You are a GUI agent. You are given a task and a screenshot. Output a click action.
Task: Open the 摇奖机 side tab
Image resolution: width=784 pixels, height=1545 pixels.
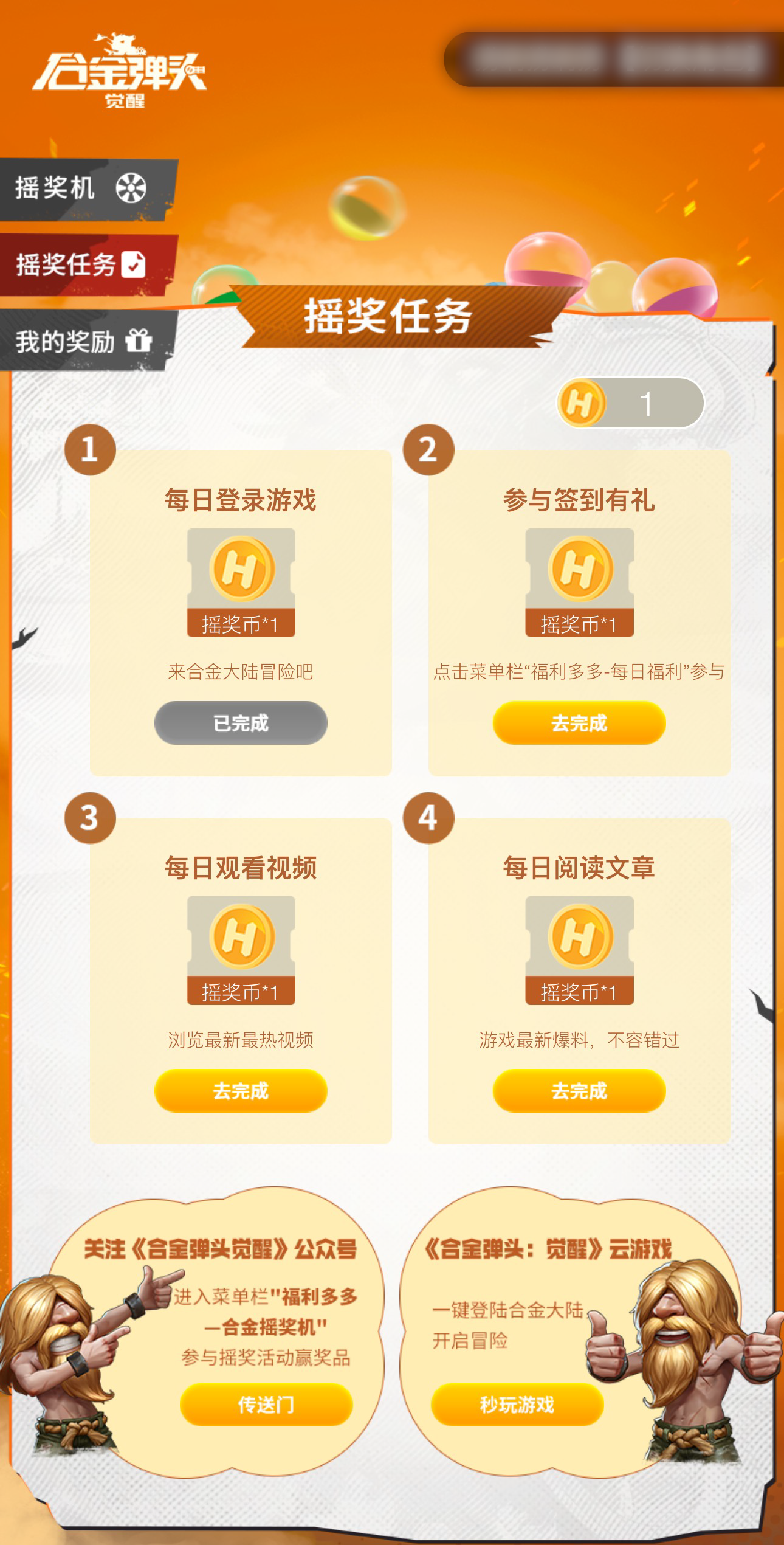[82, 188]
